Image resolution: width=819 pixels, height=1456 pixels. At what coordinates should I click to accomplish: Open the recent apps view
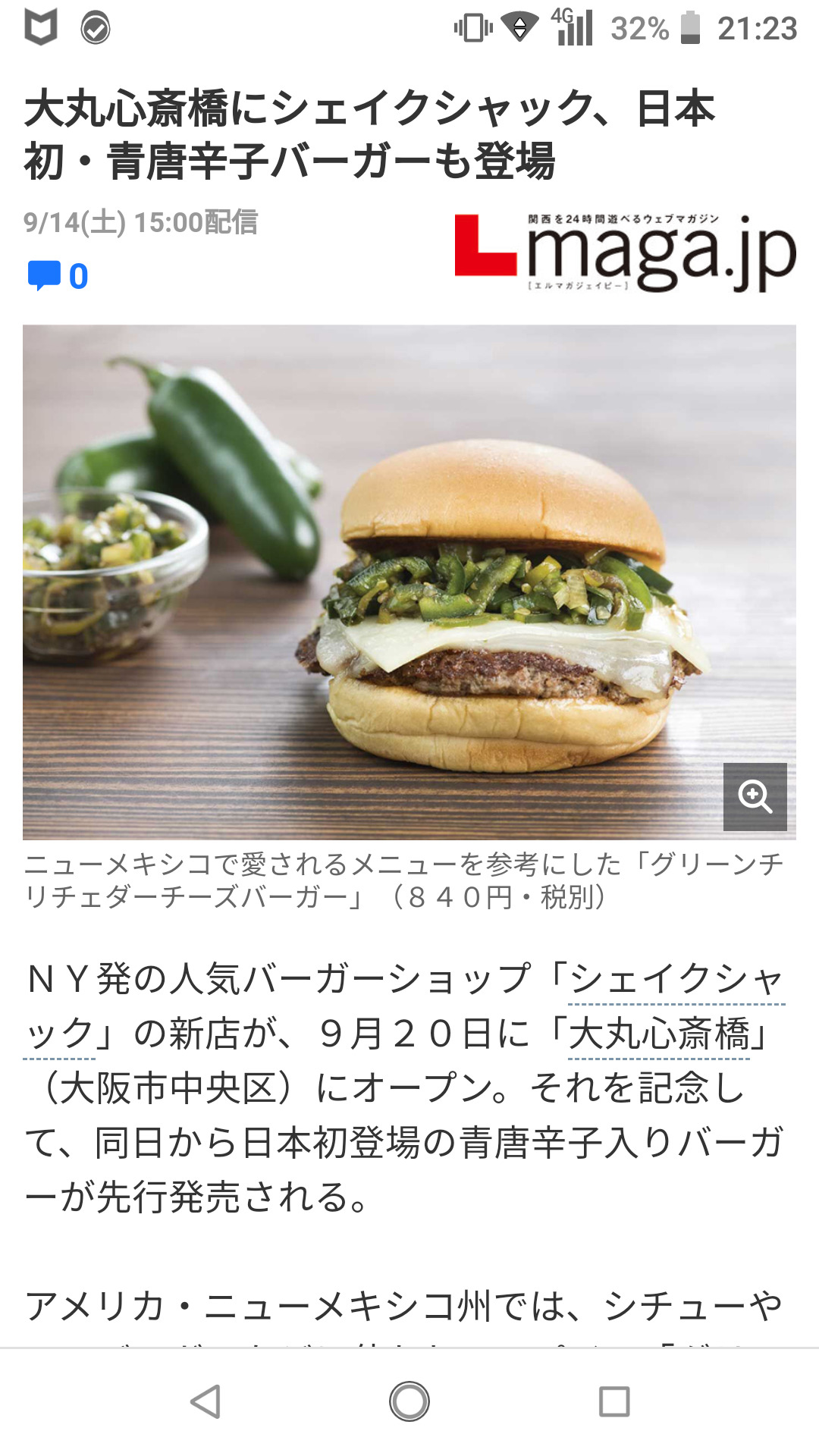click(614, 1401)
